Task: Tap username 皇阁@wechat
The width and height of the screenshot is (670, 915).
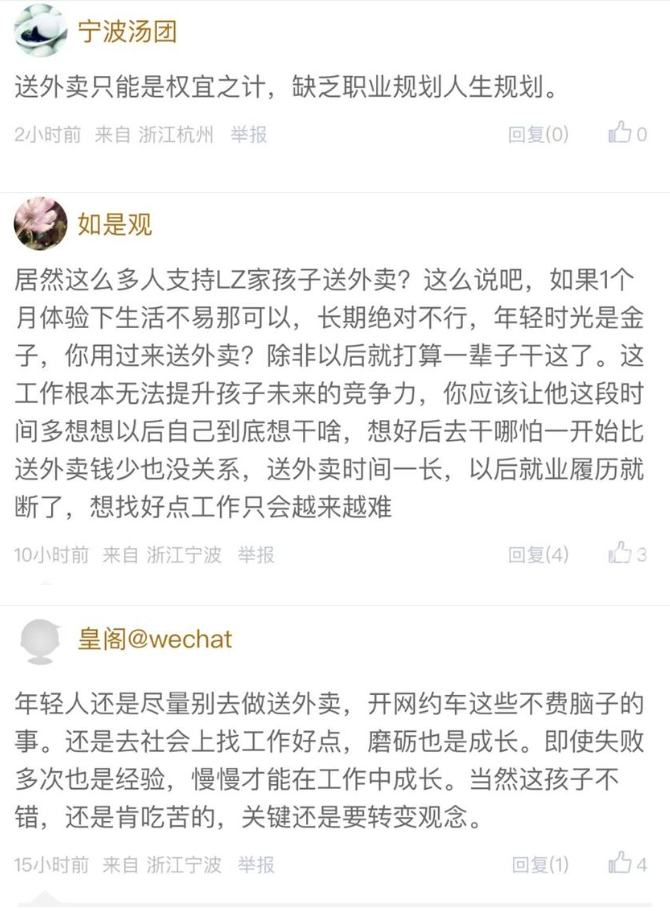Action: [x=155, y=639]
